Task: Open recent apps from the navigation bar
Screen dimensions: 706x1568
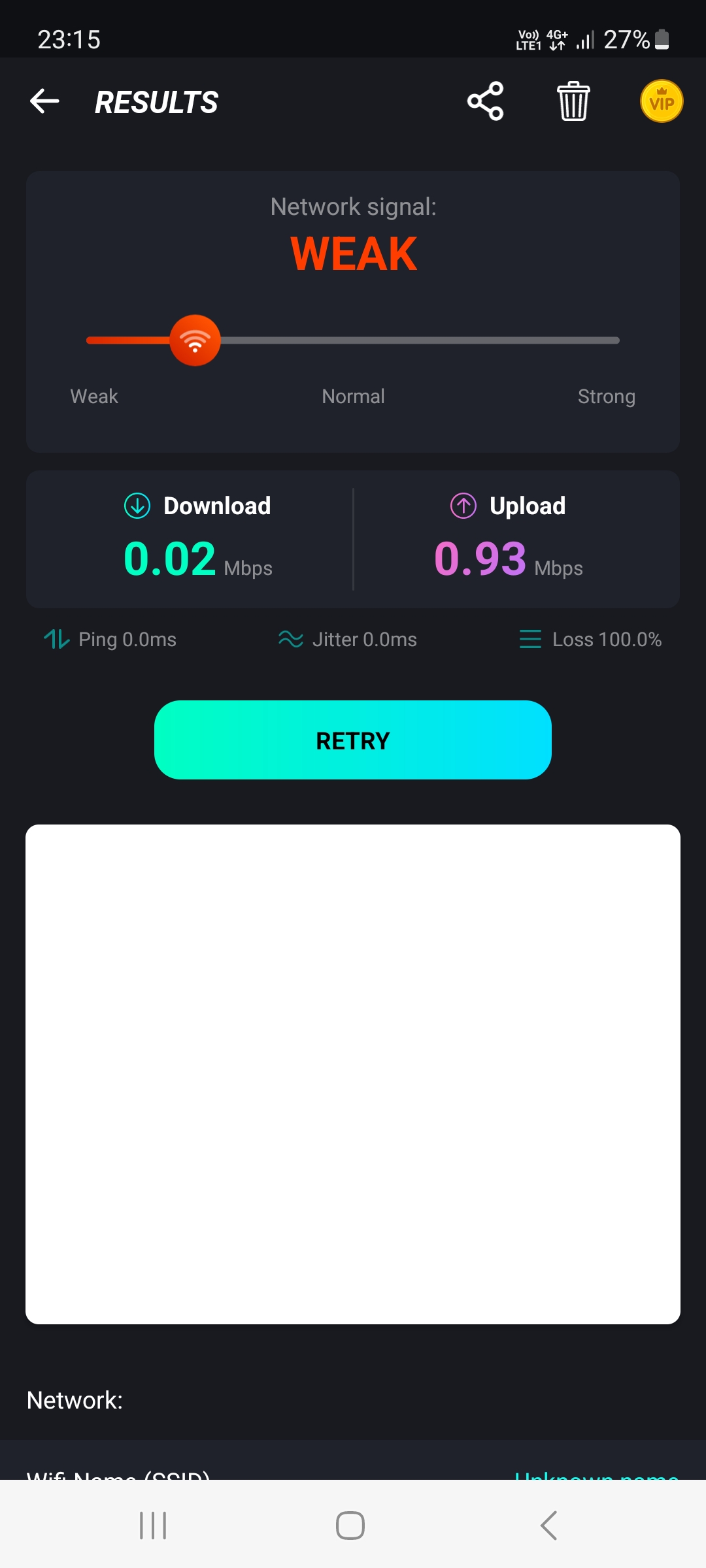Action: 153,1526
